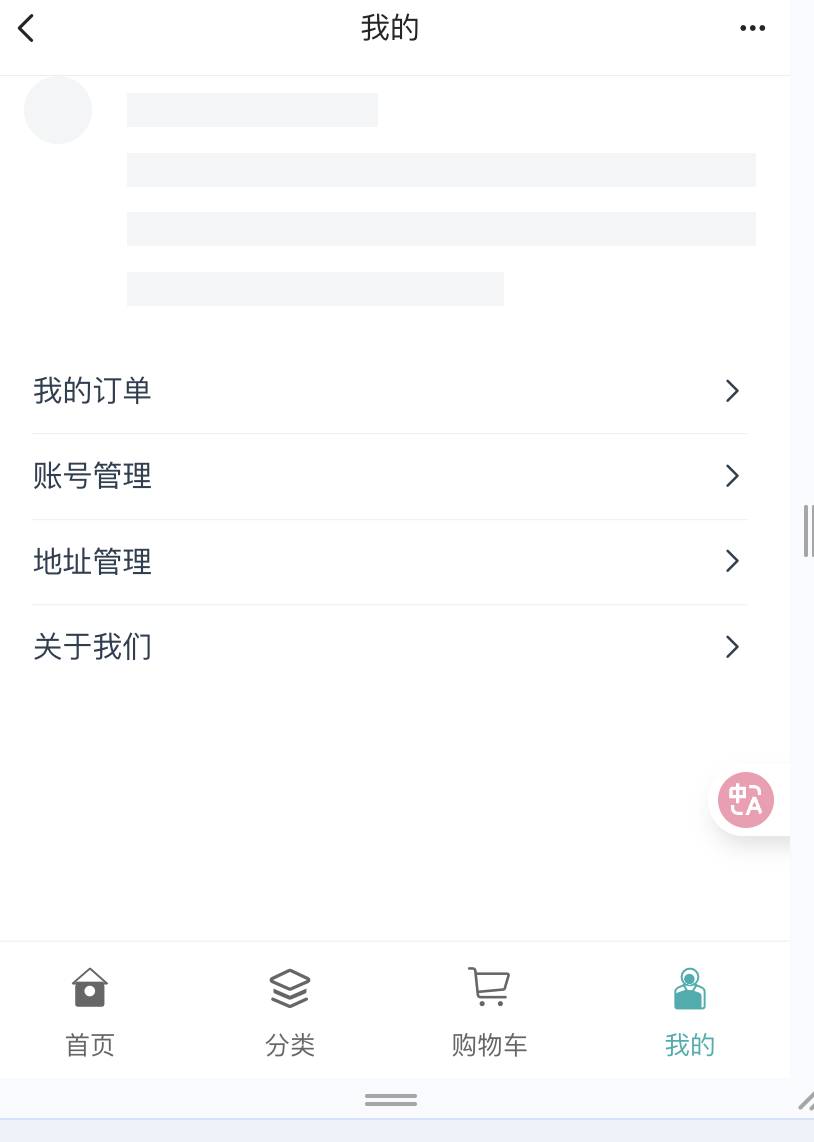This screenshot has width=814, height=1142.
Task: Tap the floating translation bubble icon
Action: point(745,799)
